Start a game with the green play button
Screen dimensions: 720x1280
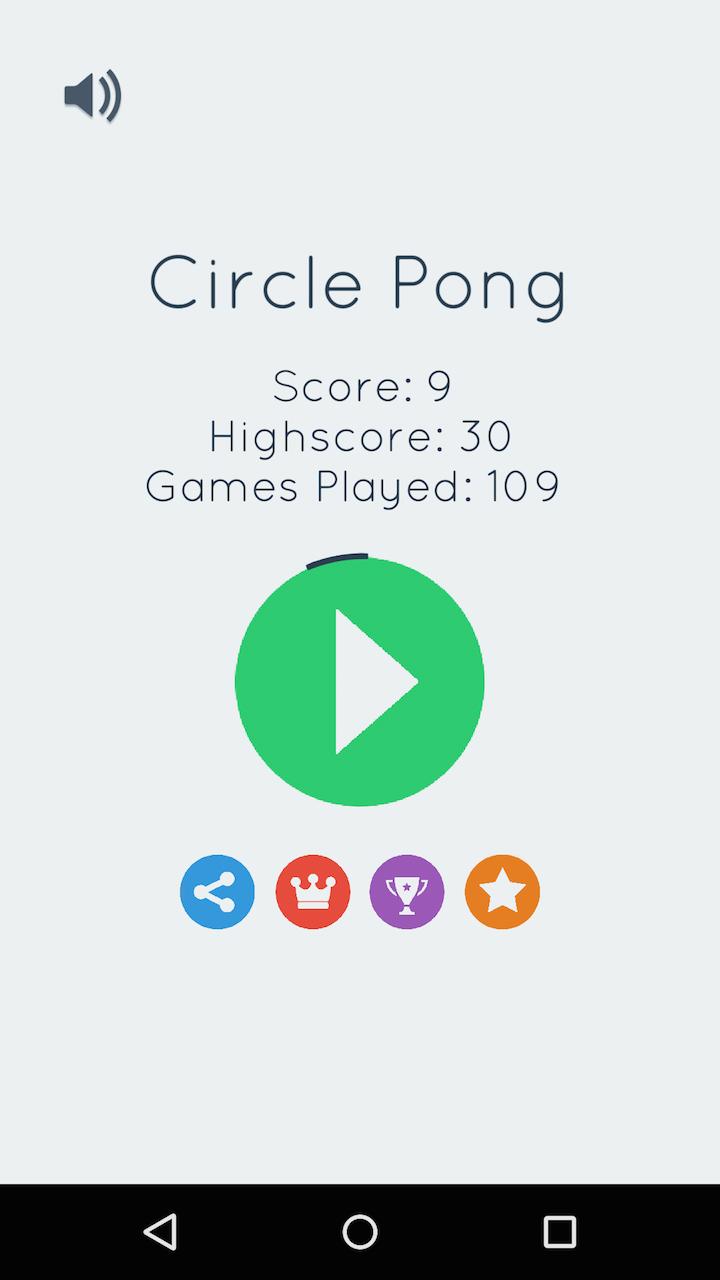coord(360,682)
